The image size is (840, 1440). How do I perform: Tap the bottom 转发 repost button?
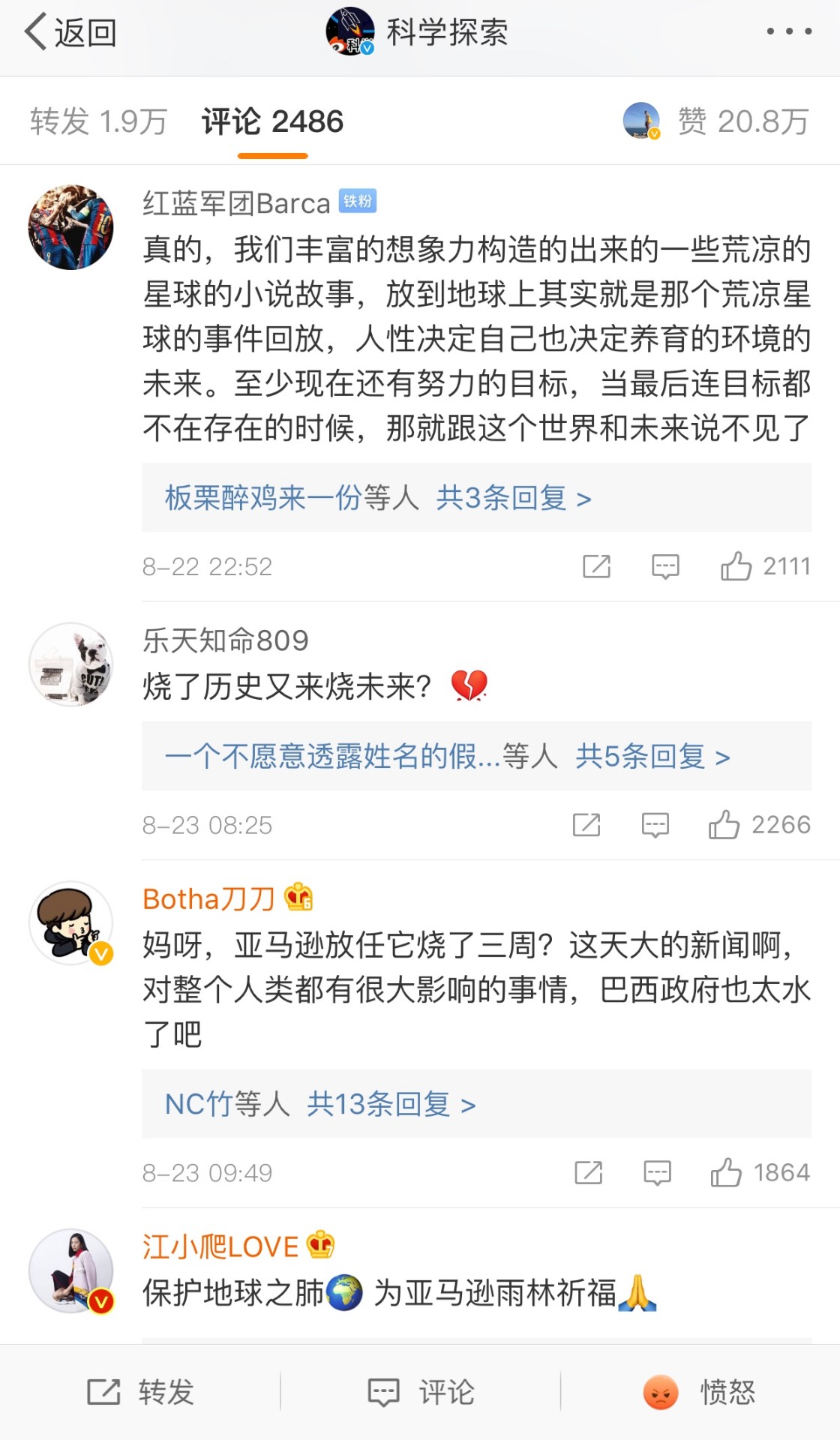click(141, 1392)
